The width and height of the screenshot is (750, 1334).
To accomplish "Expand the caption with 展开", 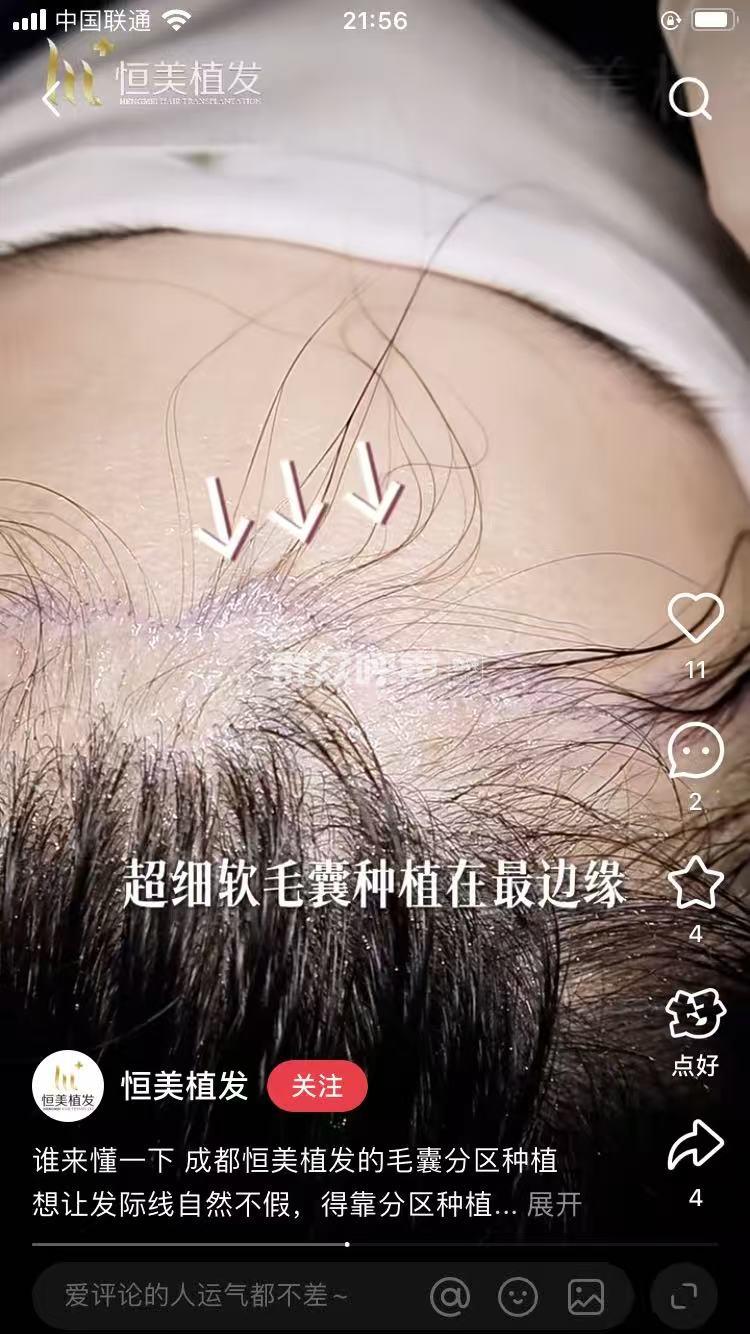I will tap(554, 1204).
